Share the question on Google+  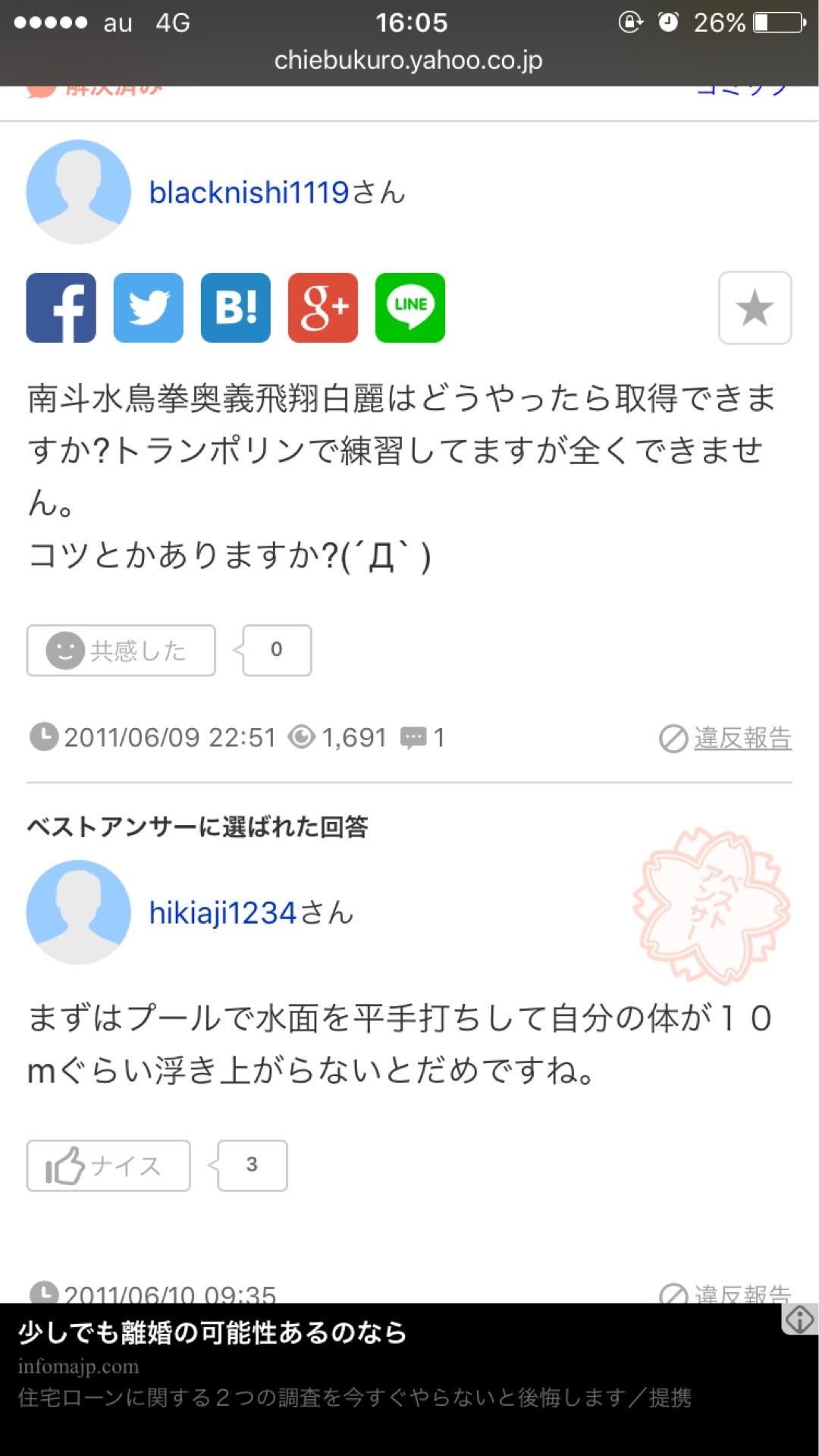click(323, 309)
